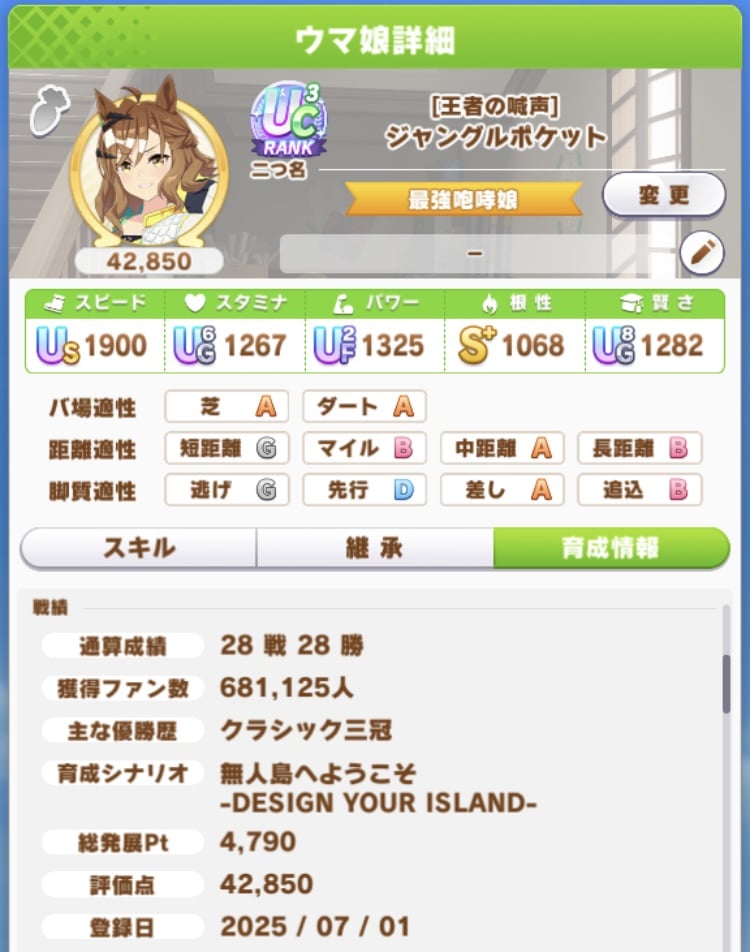
Task: Tap the 変更 button to change title
Action: point(663,195)
